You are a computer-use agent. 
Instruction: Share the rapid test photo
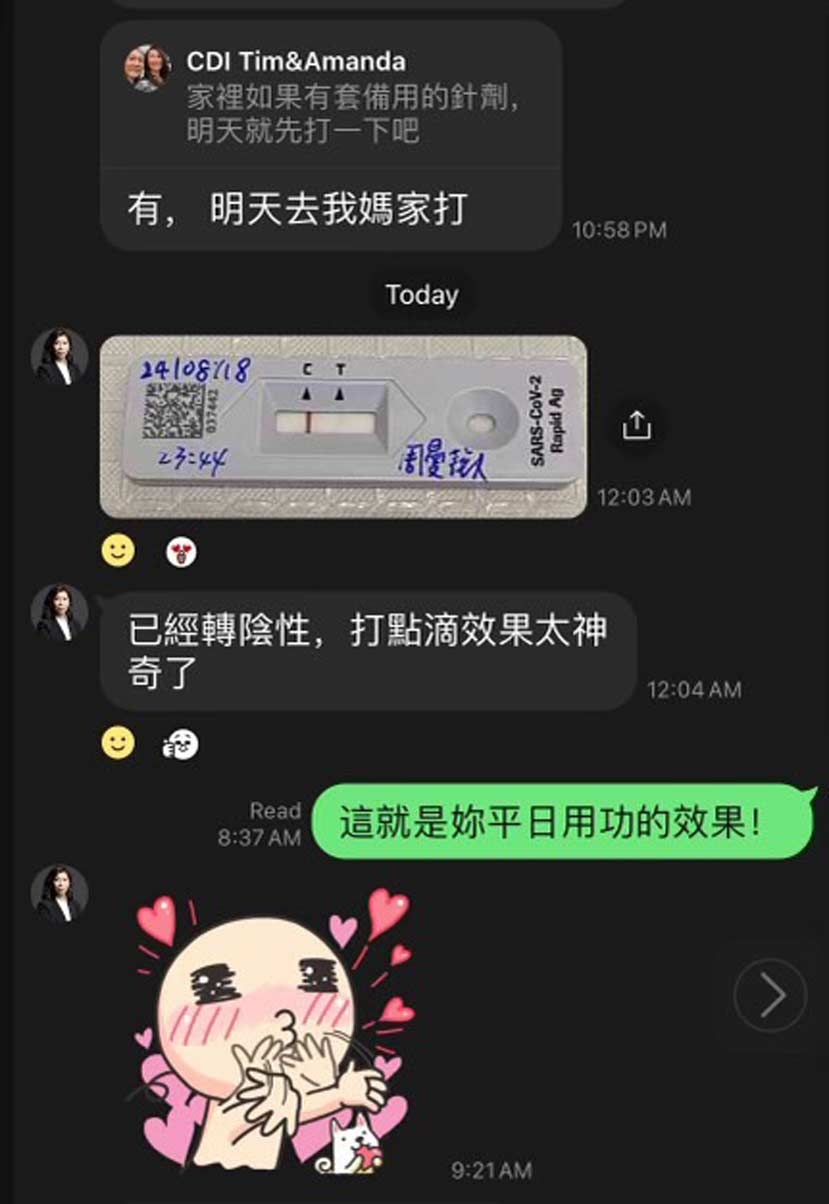pyautogui.click(x=636, y=426)
